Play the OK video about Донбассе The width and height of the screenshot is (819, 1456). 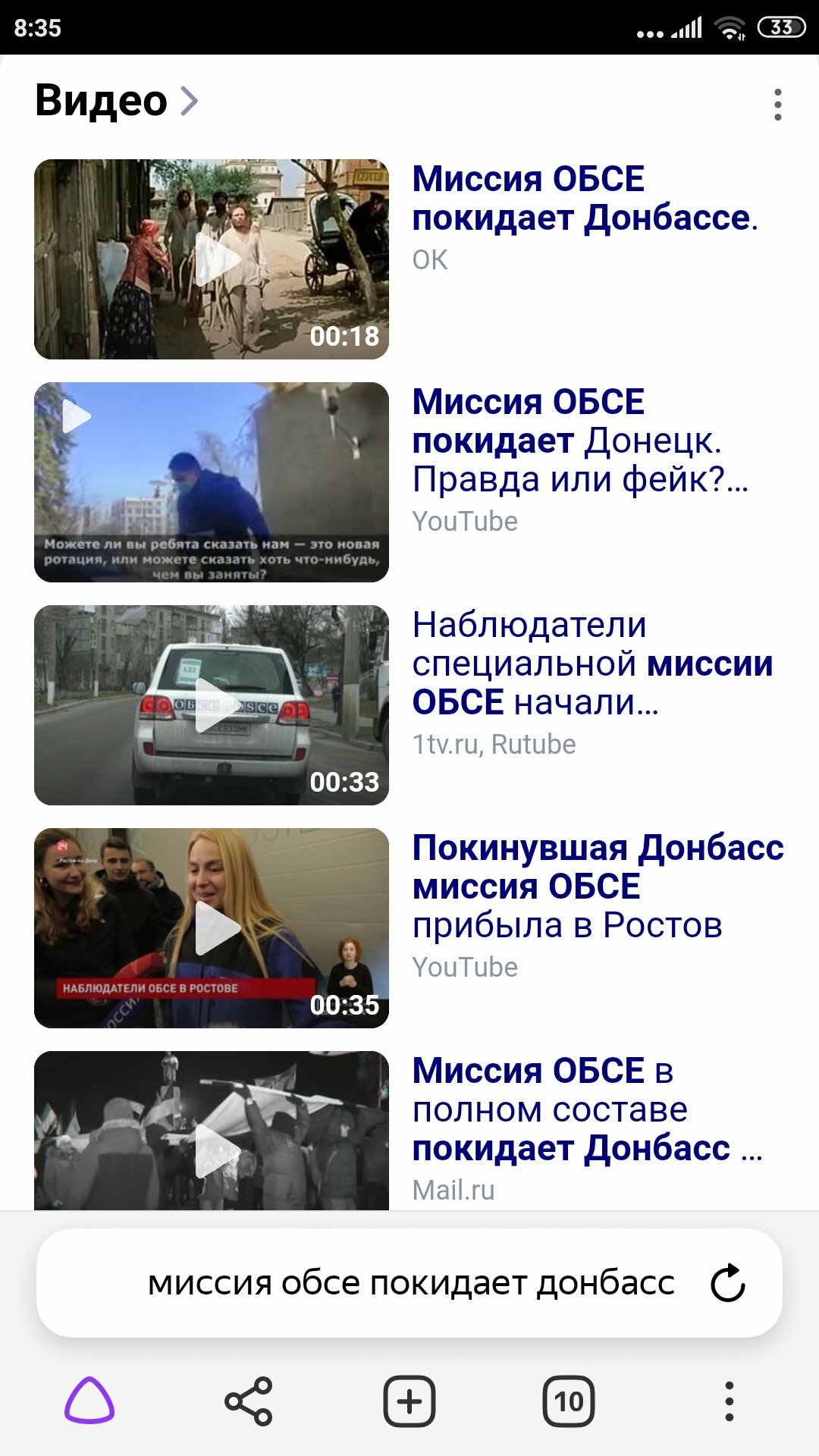[x=212, y=259]
